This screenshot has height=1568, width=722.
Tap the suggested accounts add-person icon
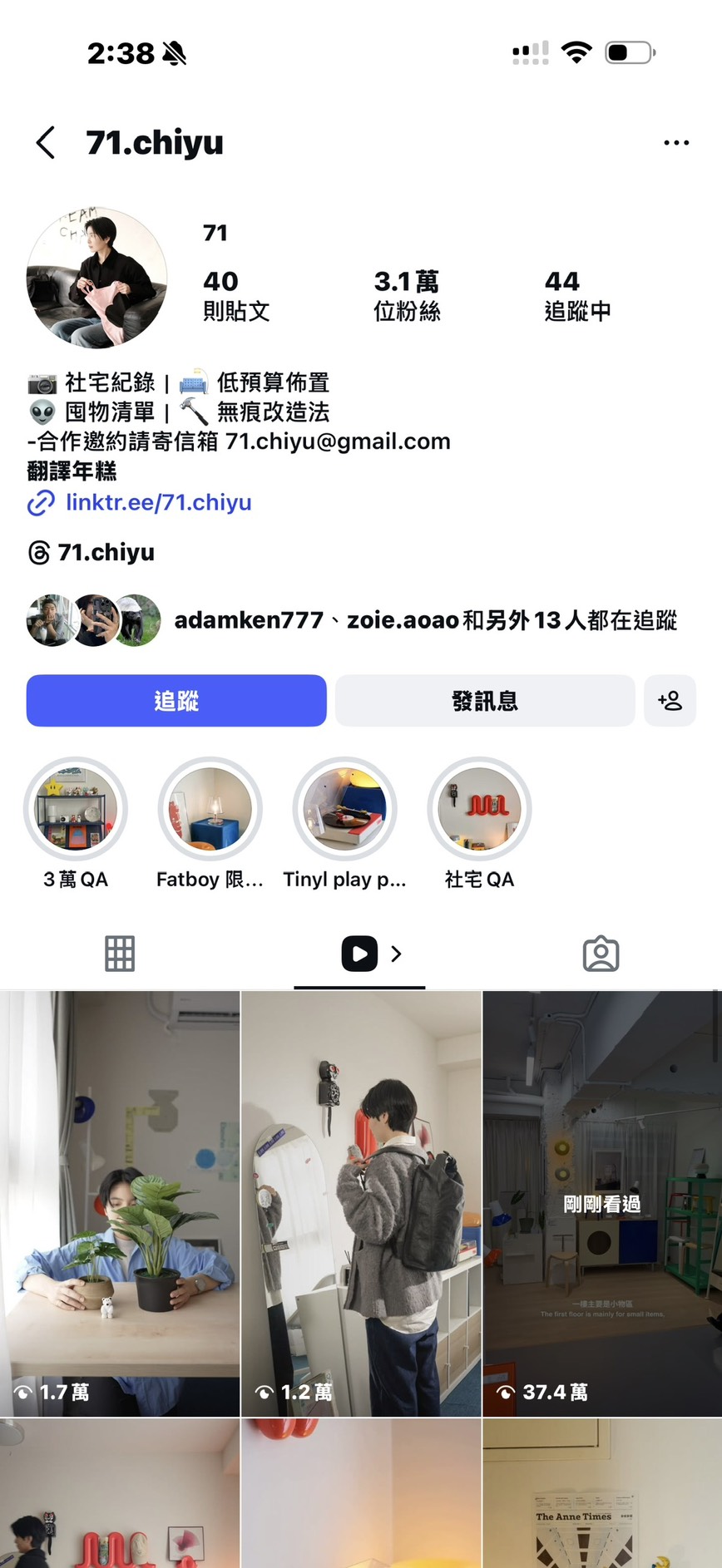pyautogui.click(x=670, y=701)
